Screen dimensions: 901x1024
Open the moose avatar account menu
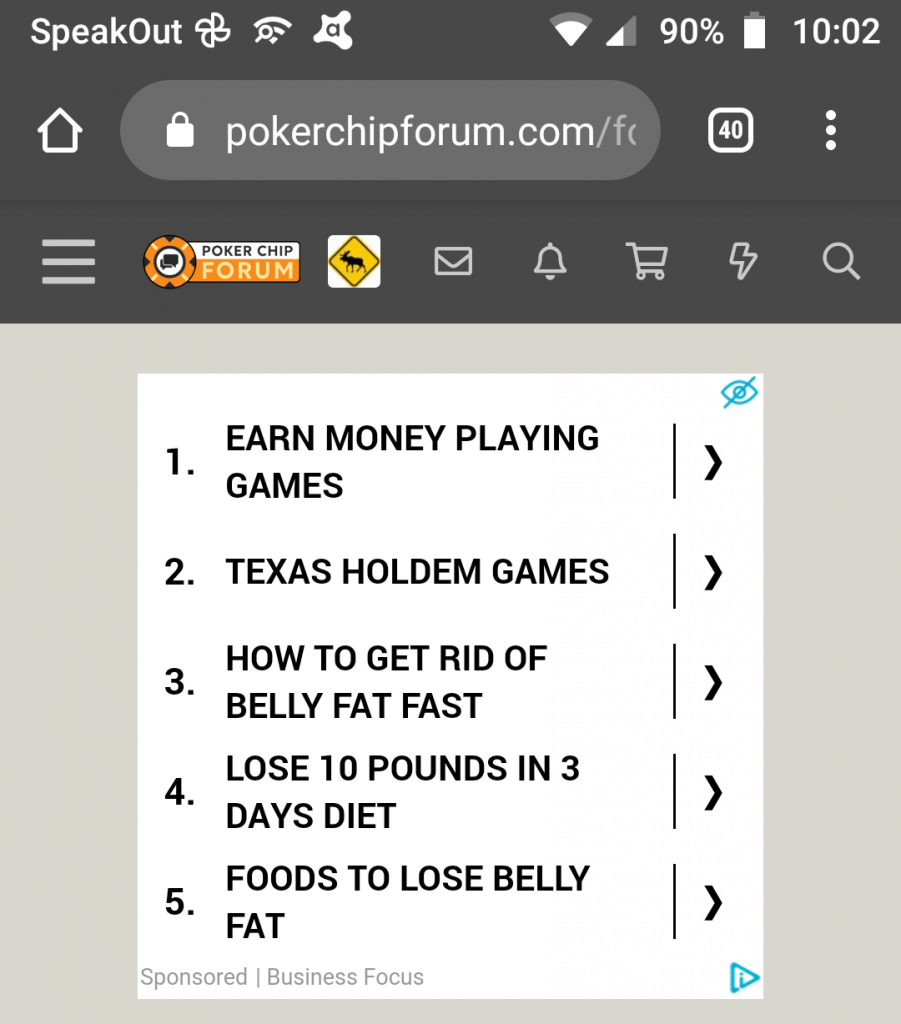[x=354, y=262]
